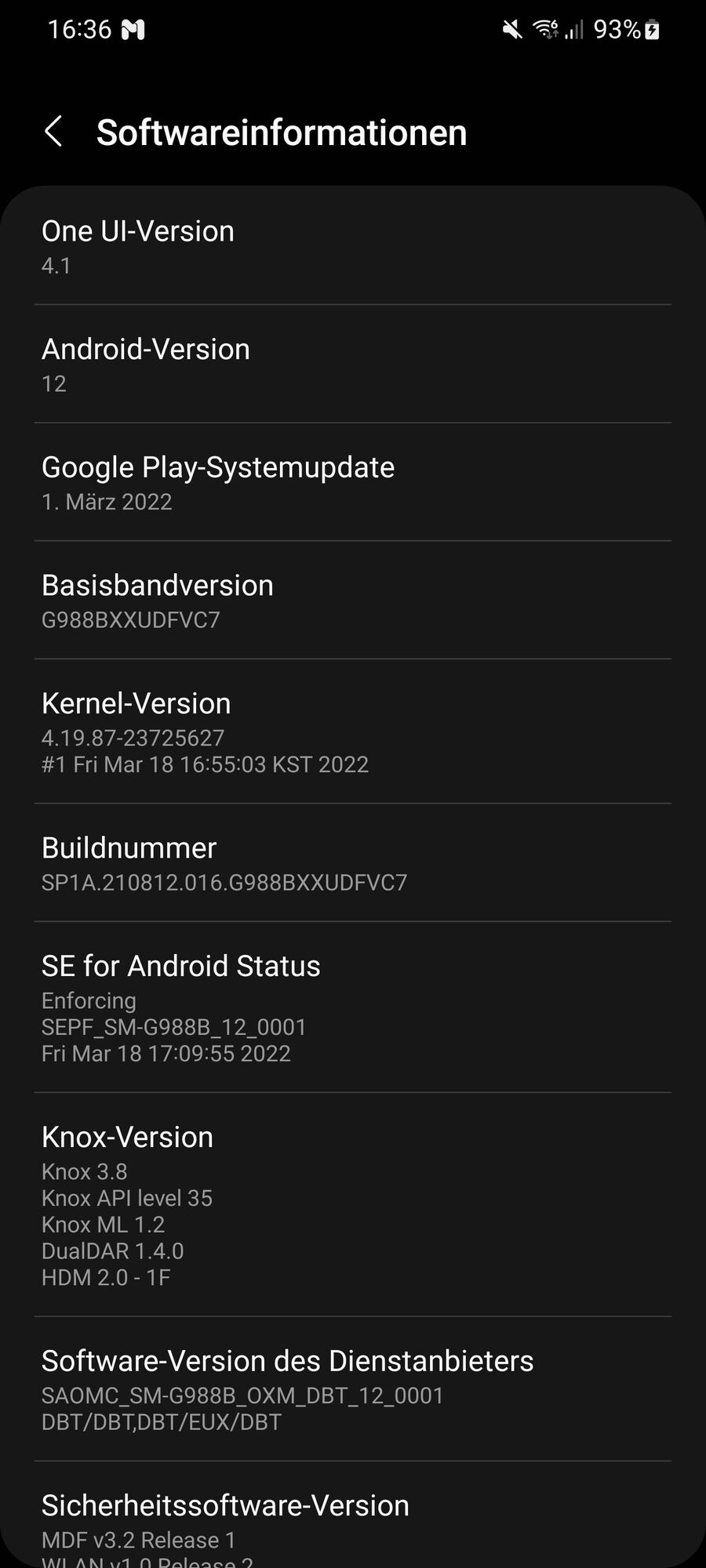
Task: Select the Knox-Version row
Action: (x=353, y=1205)
